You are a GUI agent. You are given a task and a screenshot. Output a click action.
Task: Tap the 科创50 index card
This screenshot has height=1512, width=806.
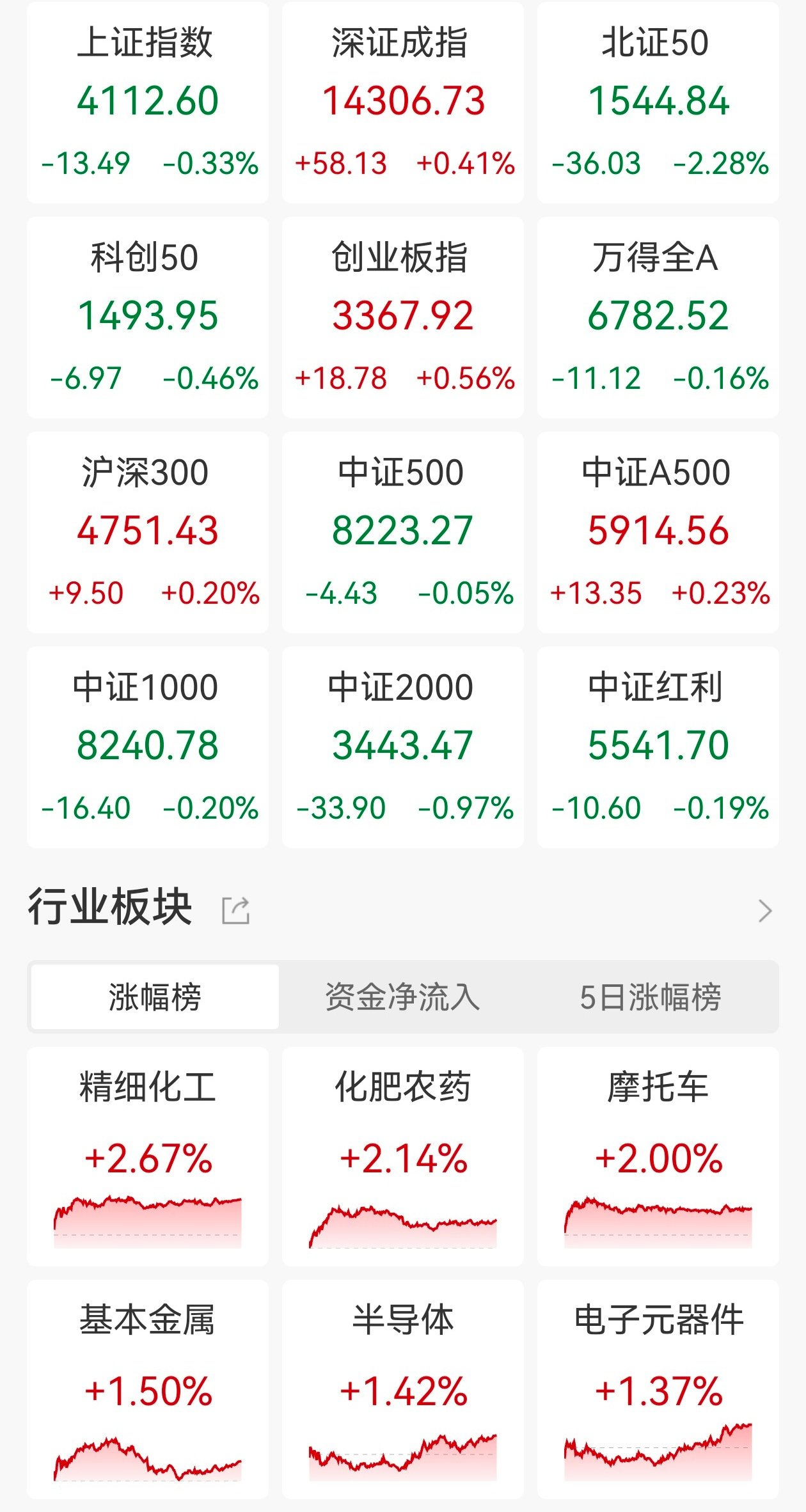coord(148,317)
